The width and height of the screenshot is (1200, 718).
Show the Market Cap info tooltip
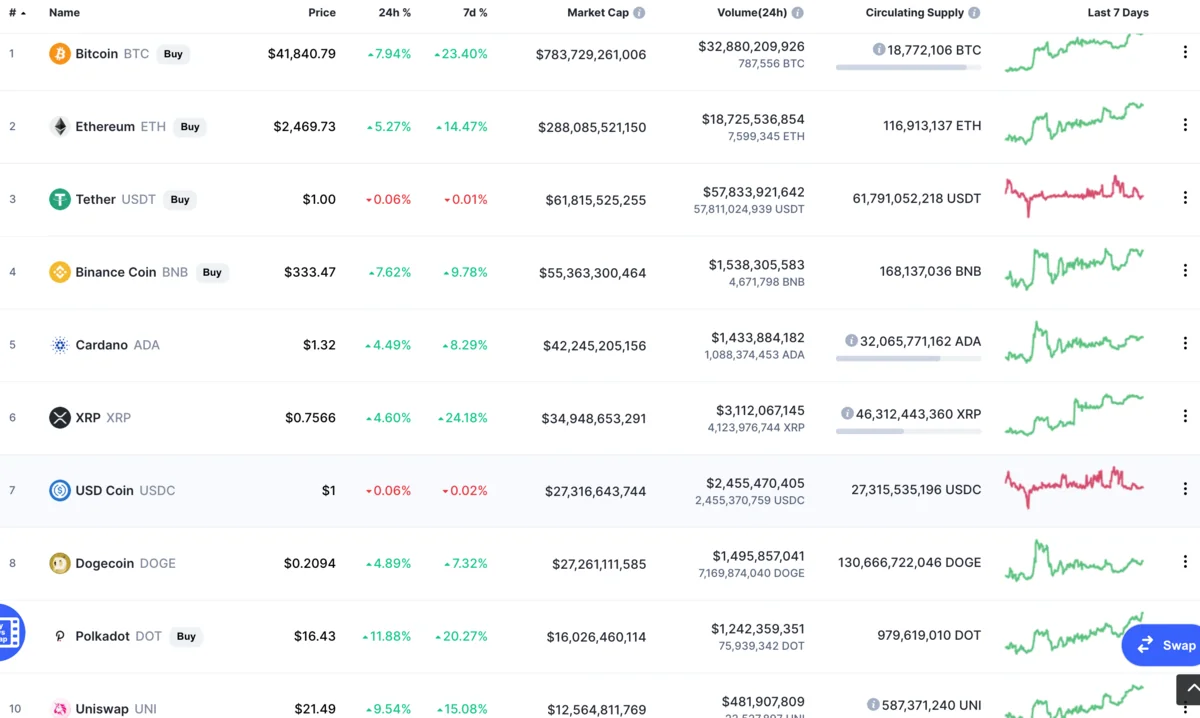click(639, 13)
